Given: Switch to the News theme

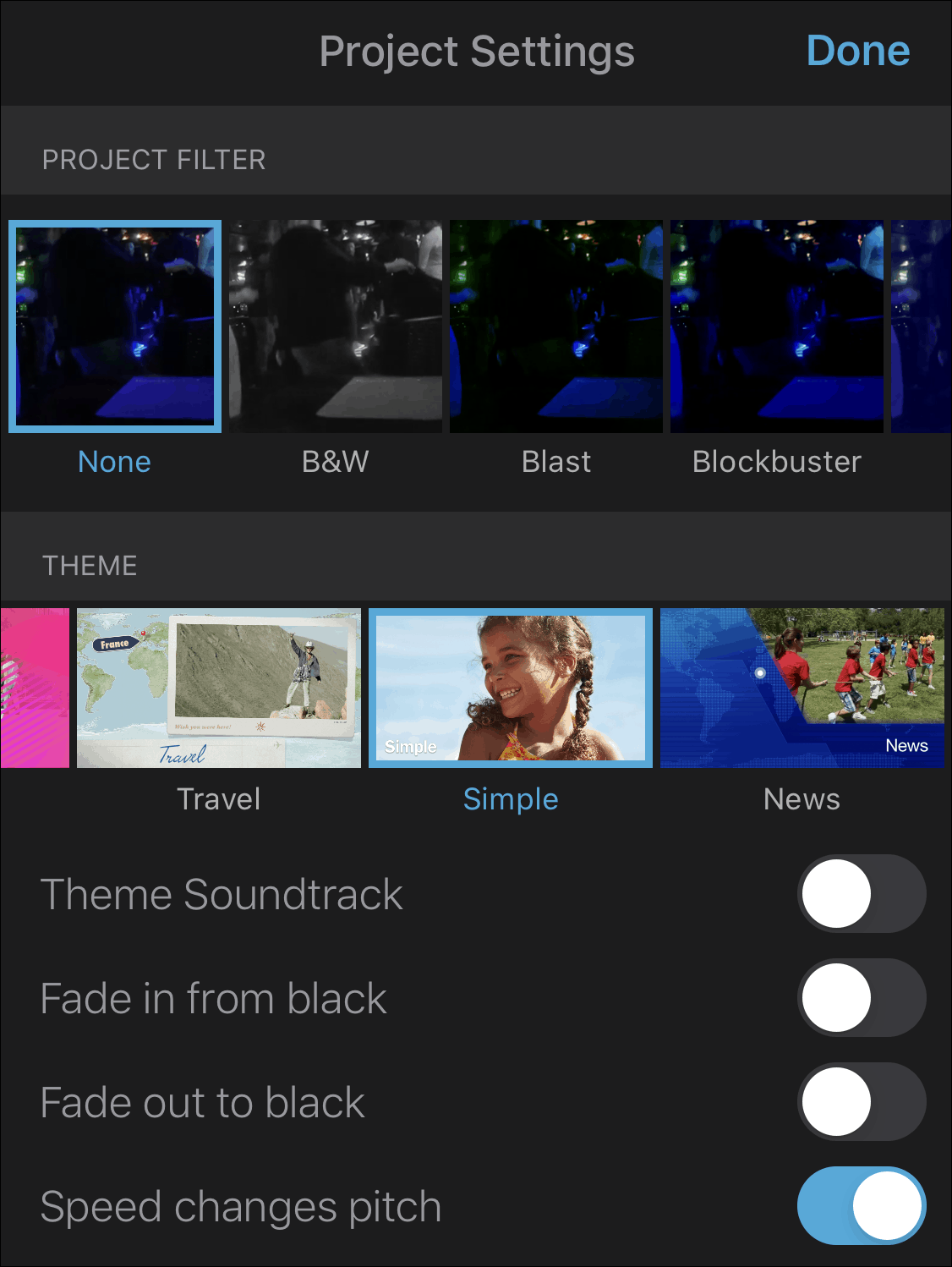Looking at the screenshot, I should click(x=802, y=688).
